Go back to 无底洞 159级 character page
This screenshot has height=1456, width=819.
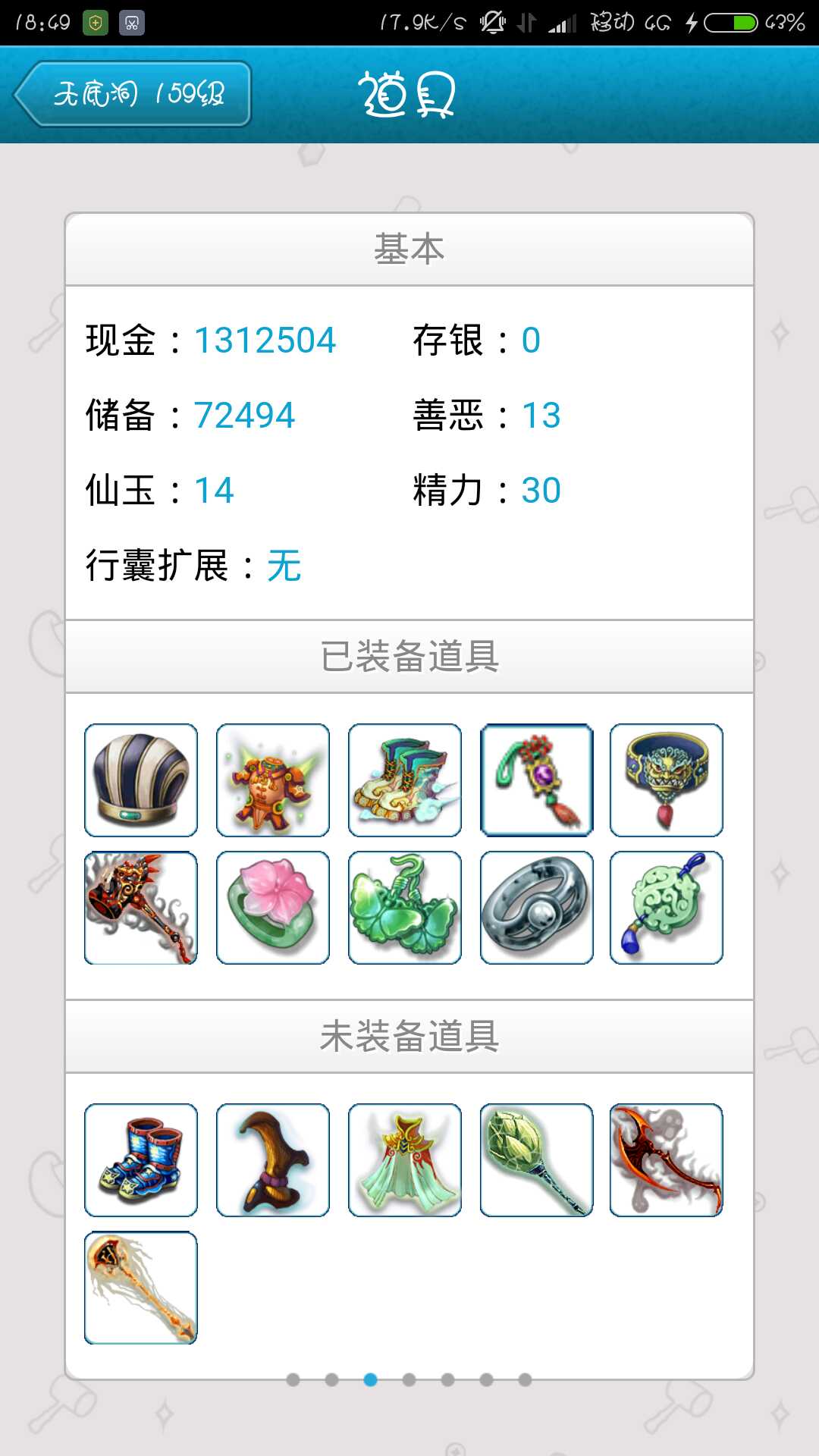pyautogui.click(x=133, y=94)
